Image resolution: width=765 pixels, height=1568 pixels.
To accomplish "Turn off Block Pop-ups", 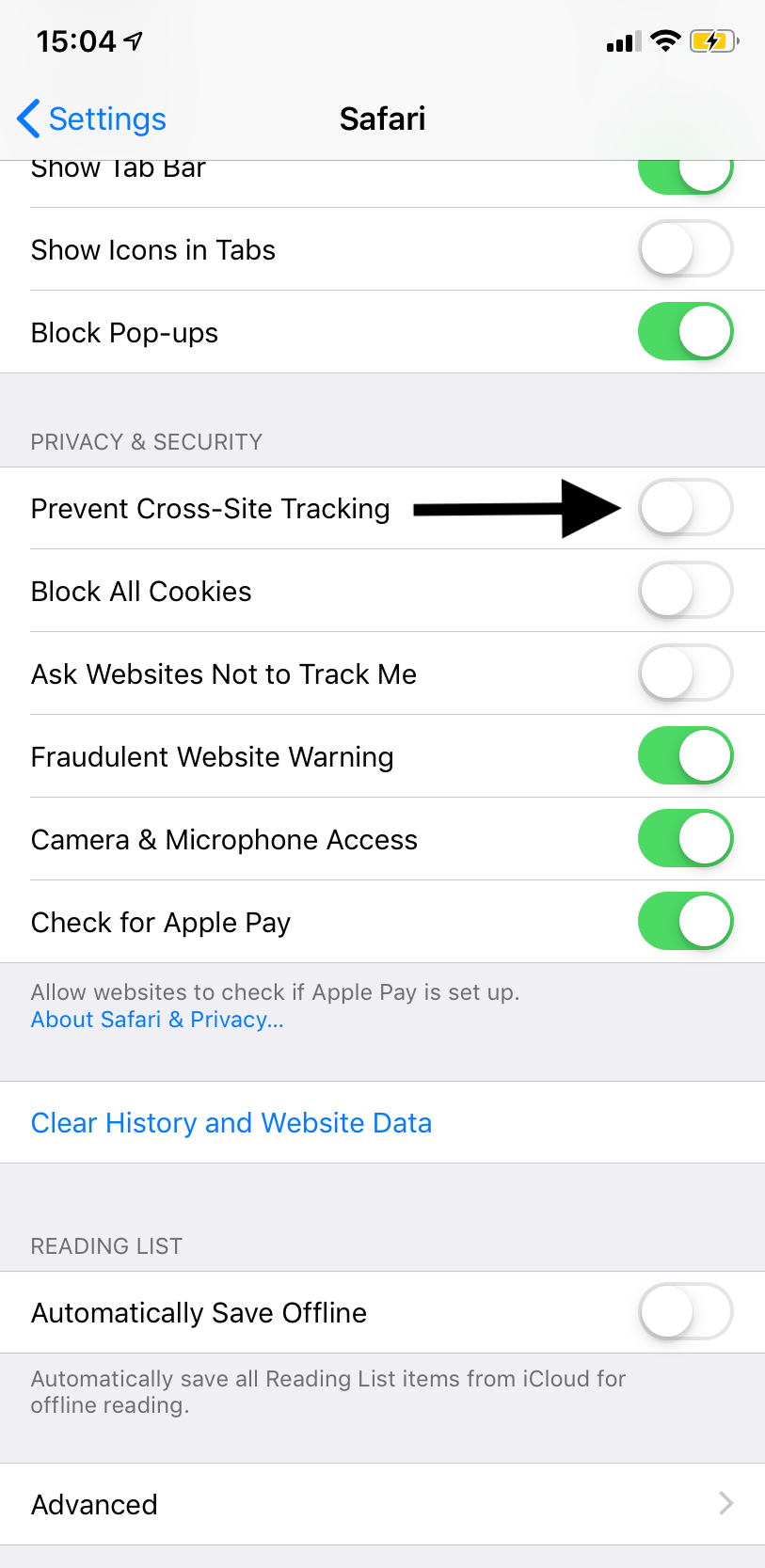I will coord(686,331).
